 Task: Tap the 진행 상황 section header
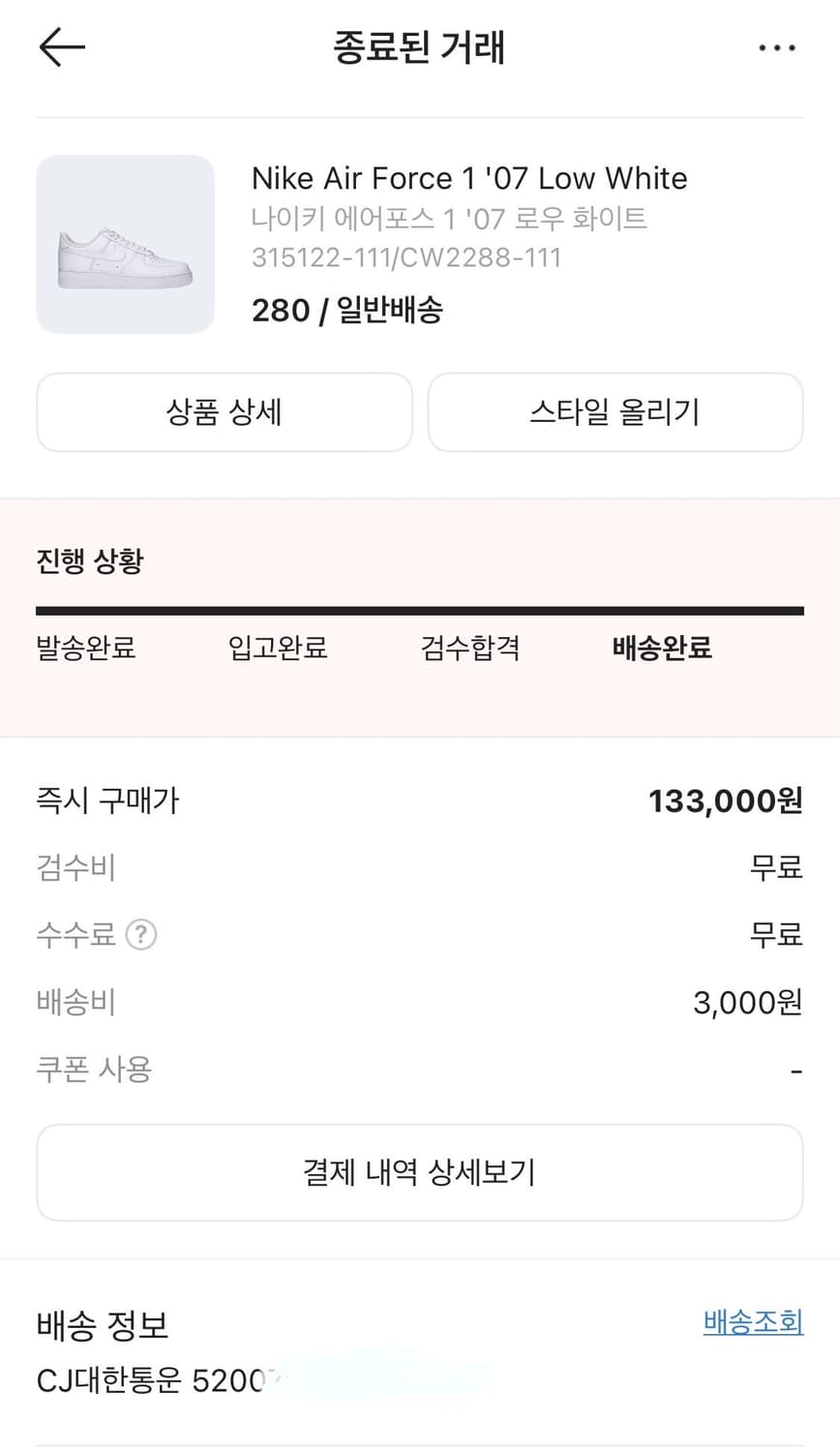coord(86,561)
